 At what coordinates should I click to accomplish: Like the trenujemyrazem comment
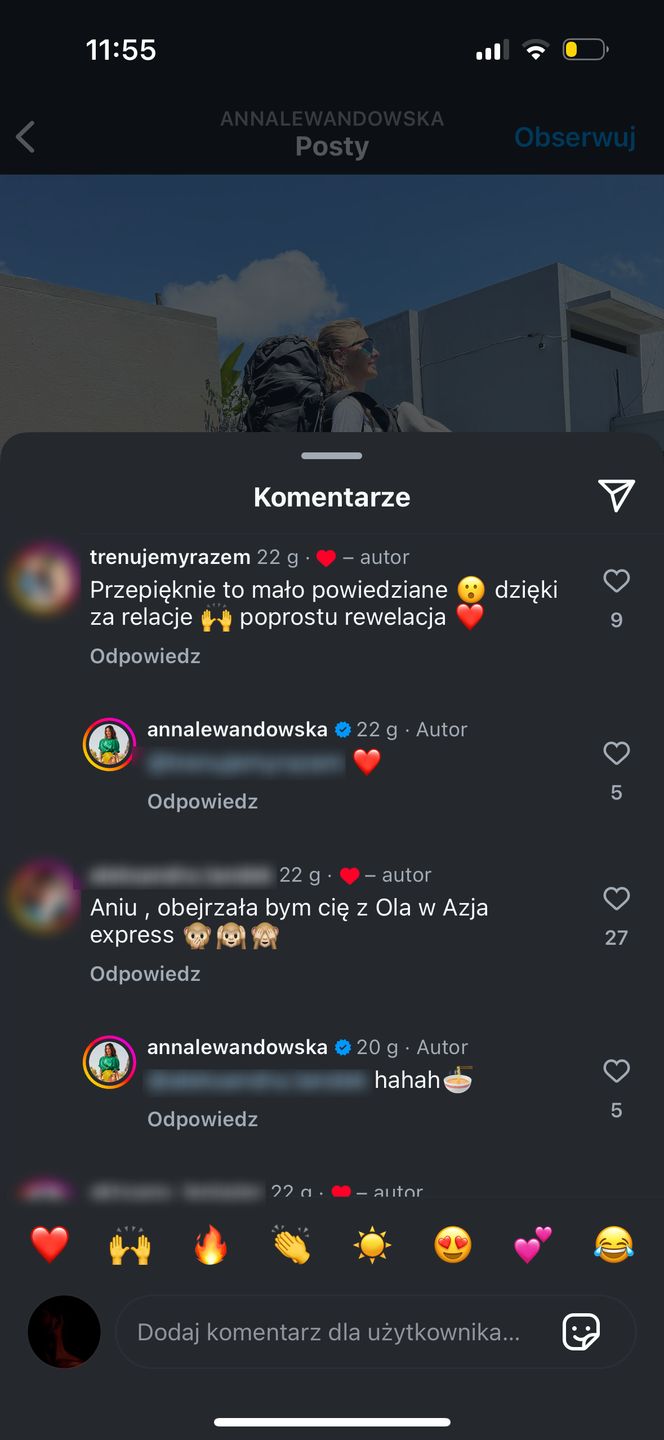click(616, 581)
